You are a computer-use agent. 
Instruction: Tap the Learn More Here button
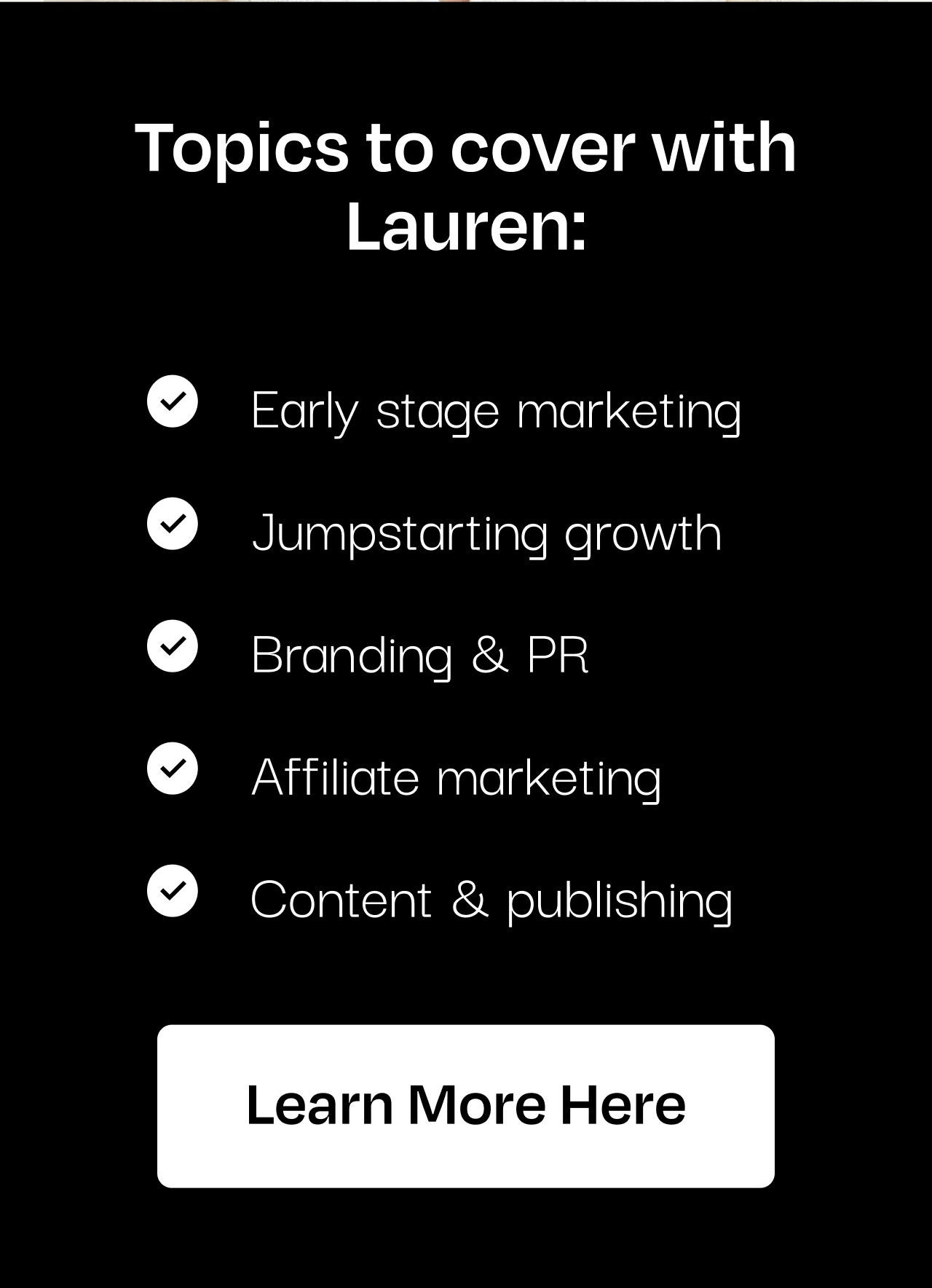(466, 1106)
